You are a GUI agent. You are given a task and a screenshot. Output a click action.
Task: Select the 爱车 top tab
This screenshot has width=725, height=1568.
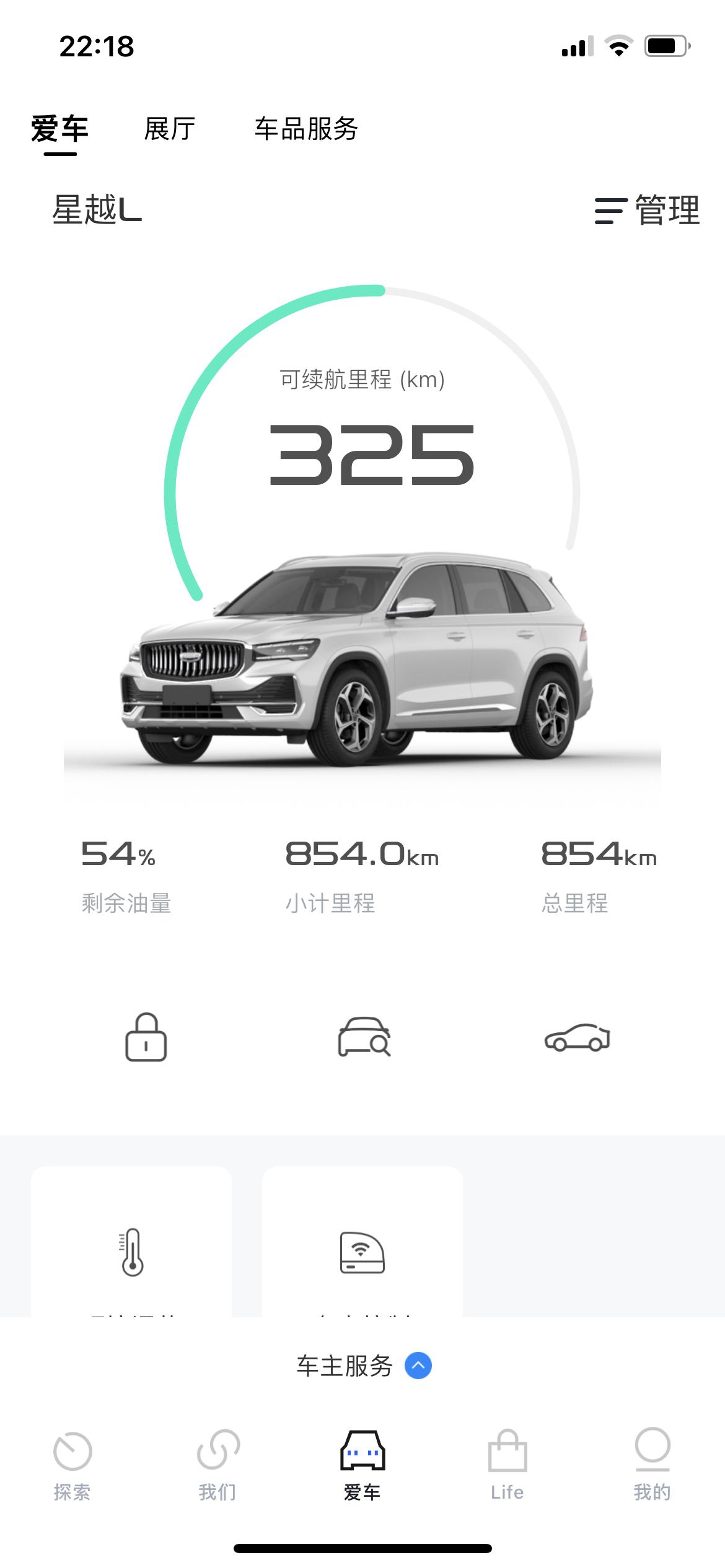(x=60, y=129)
